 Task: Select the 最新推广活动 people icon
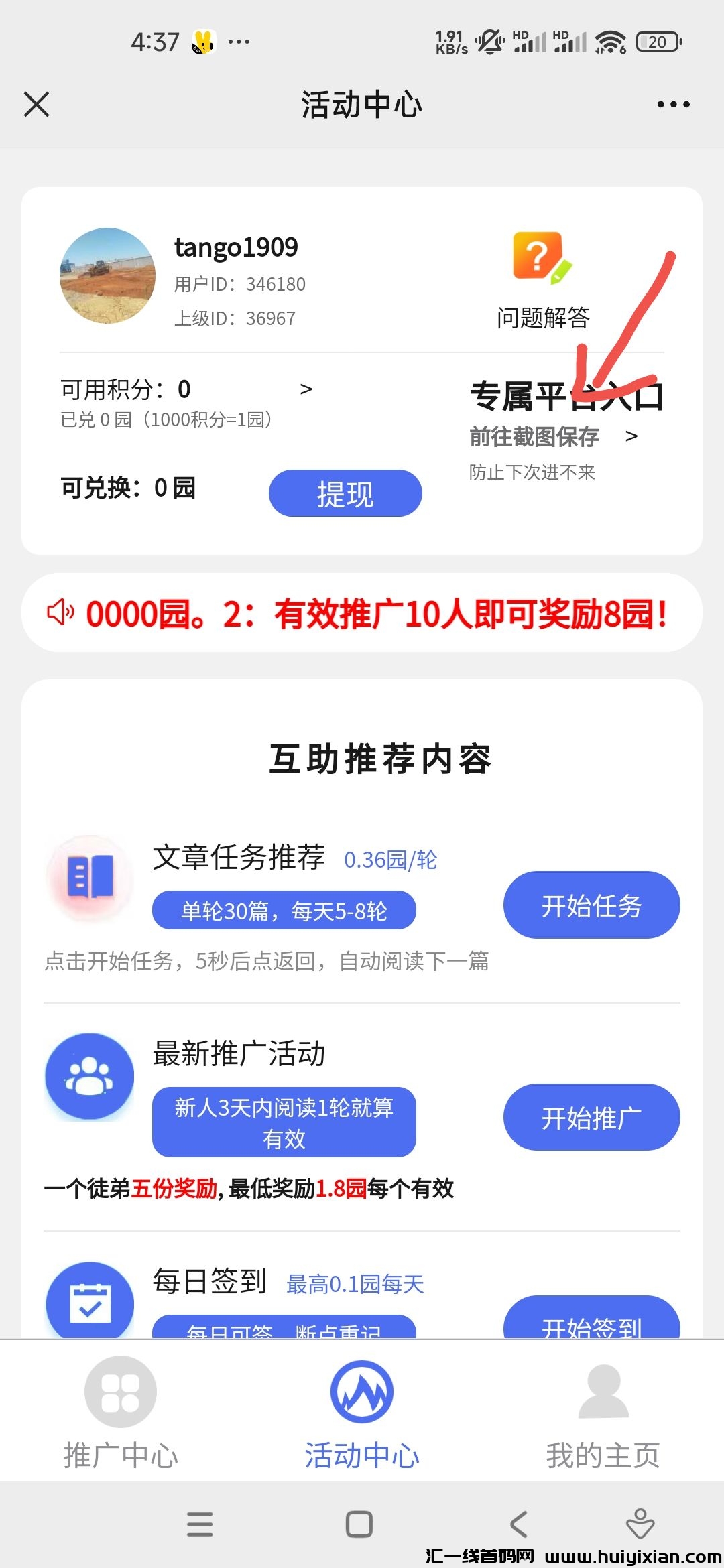(90, 1077)
